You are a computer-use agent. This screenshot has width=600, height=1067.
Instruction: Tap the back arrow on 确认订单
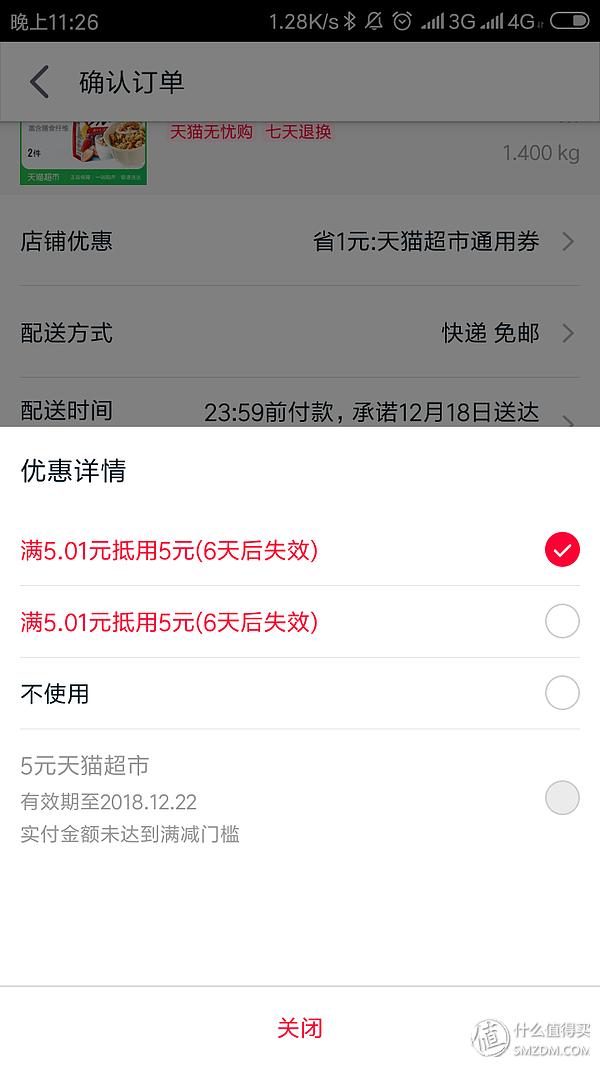click(x=39, y=82)
